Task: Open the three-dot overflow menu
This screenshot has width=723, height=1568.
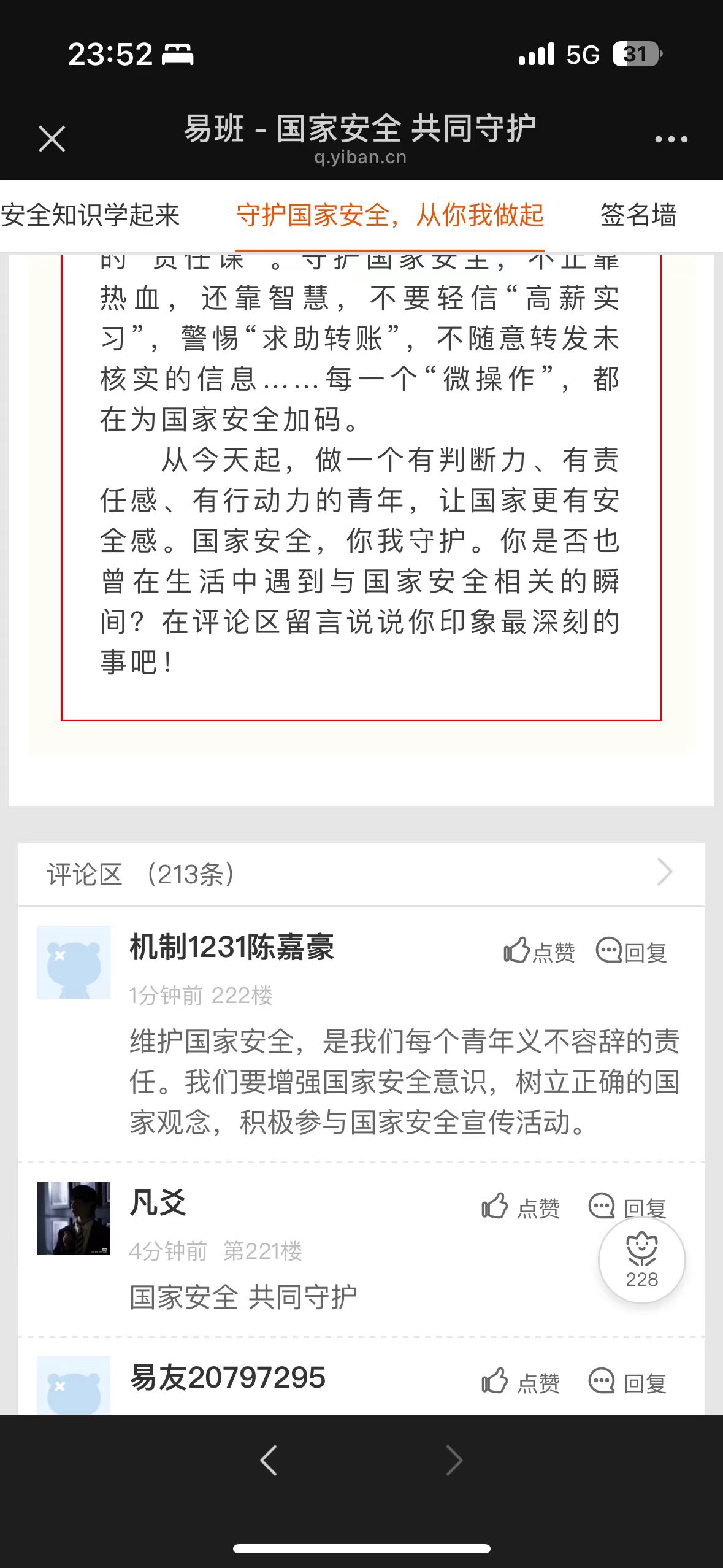Action: coord(671,139)
